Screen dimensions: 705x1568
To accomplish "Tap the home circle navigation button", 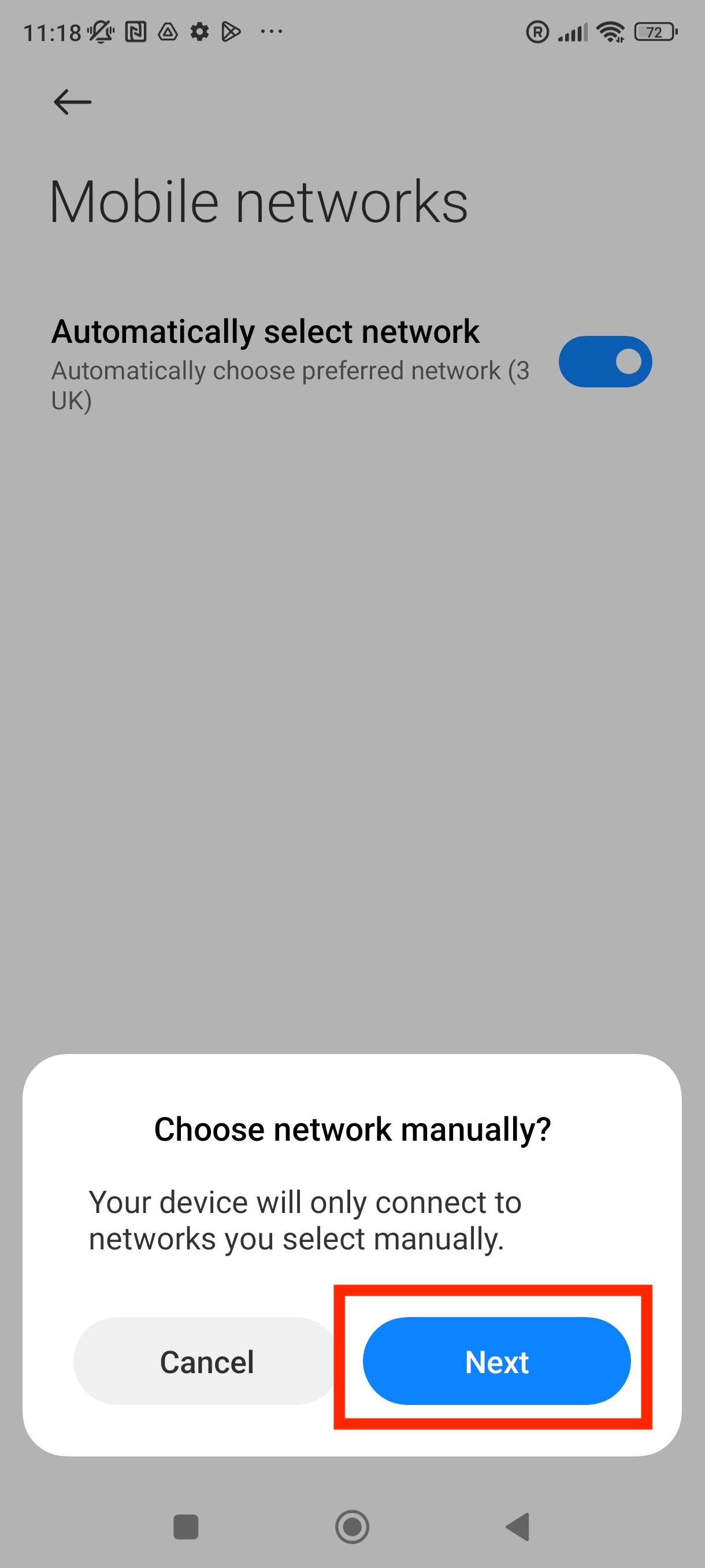I will (352, 1525).
